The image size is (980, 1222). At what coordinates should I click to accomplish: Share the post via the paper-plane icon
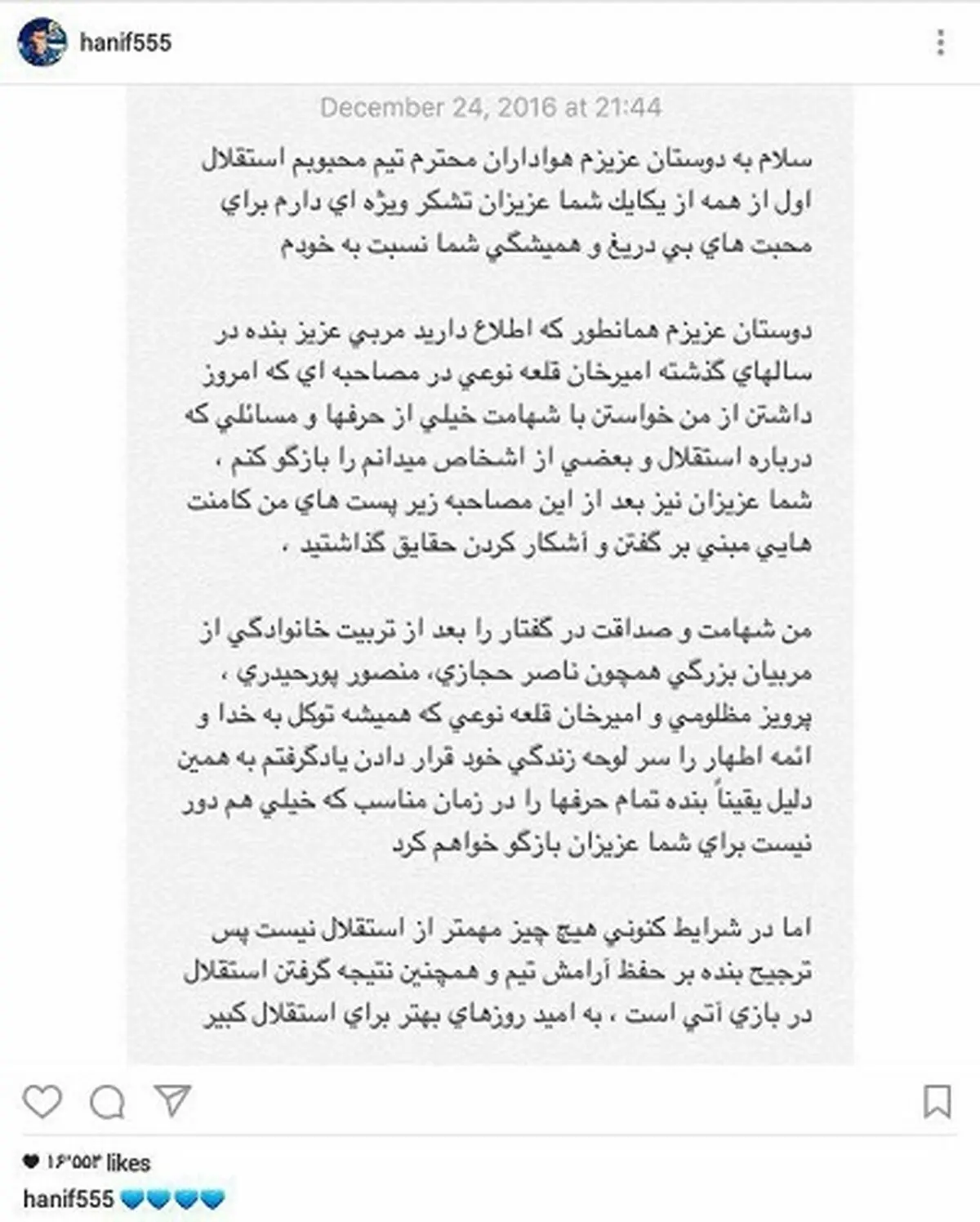[172, 1100]
